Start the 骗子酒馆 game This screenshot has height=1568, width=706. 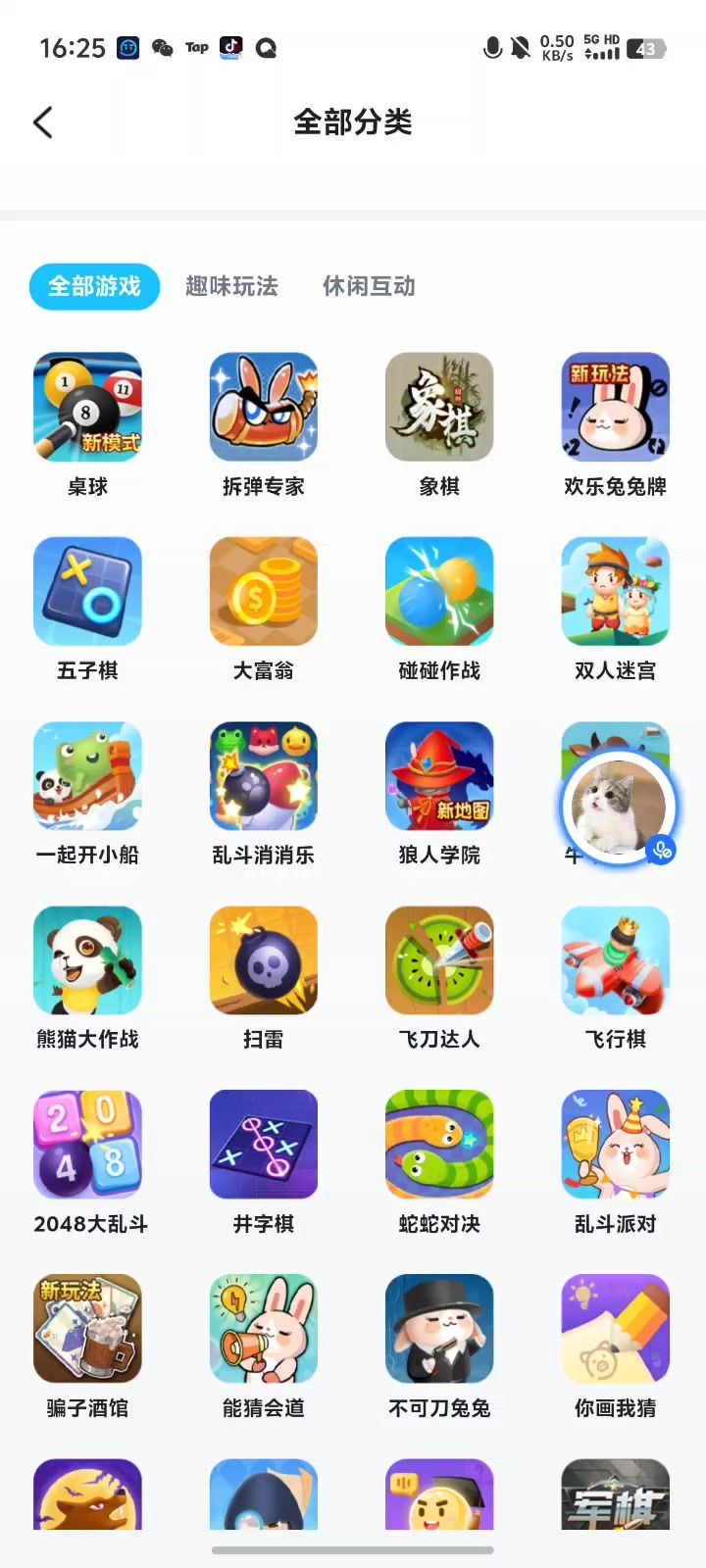[87, 1328]
